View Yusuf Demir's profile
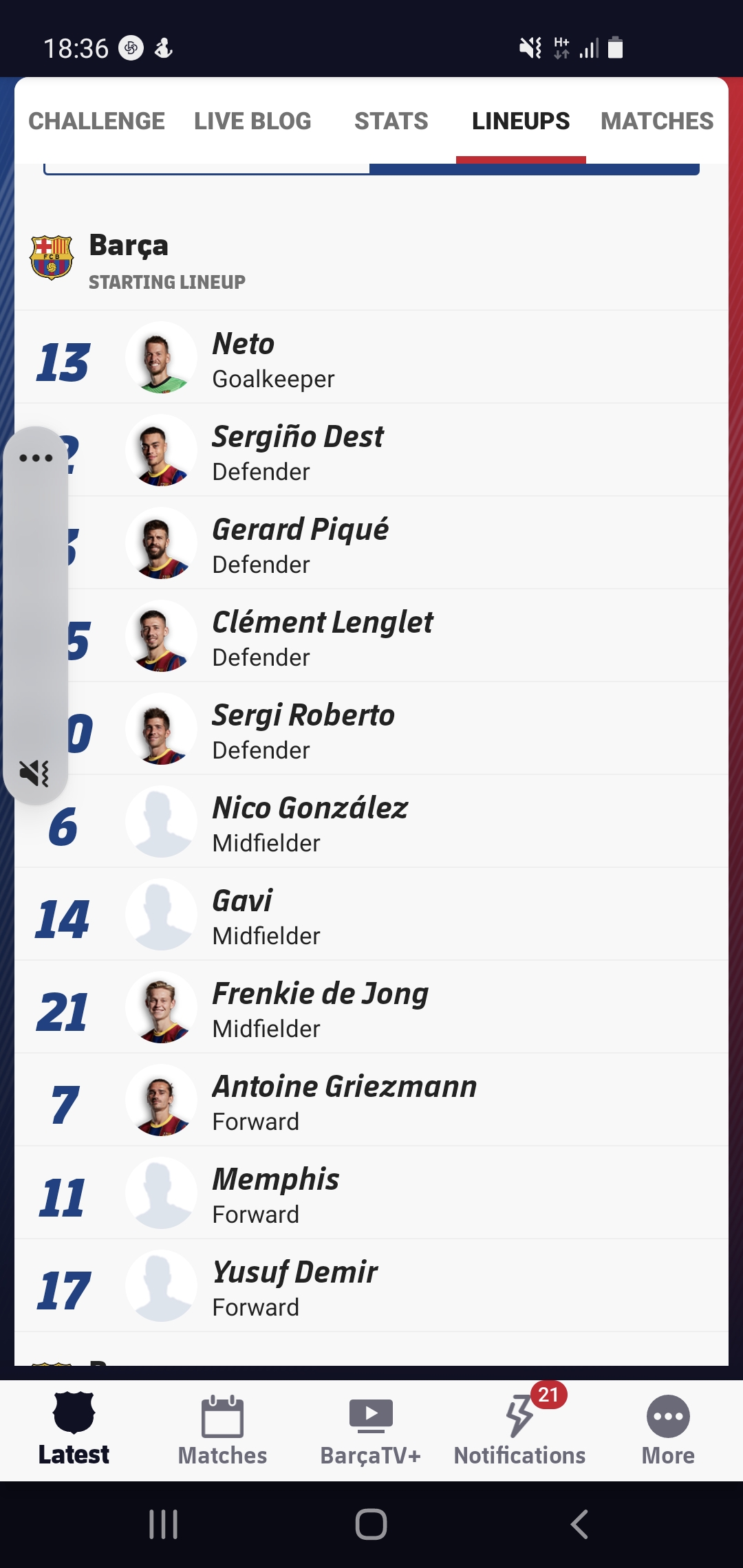This screenshot has width=743, height=1568. [371, 1286]
